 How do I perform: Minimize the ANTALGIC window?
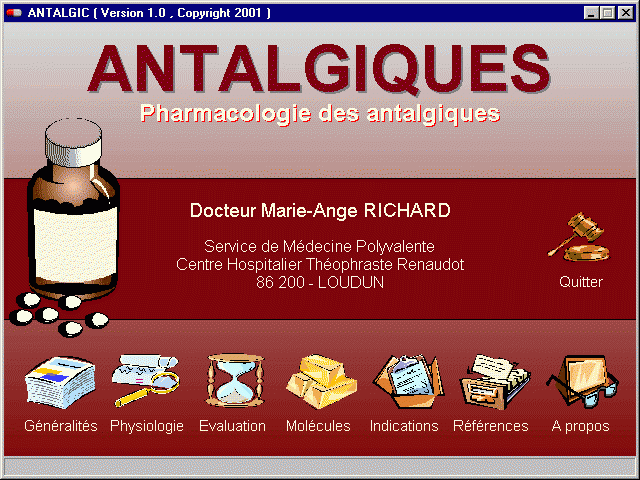(x=592, y=13)
